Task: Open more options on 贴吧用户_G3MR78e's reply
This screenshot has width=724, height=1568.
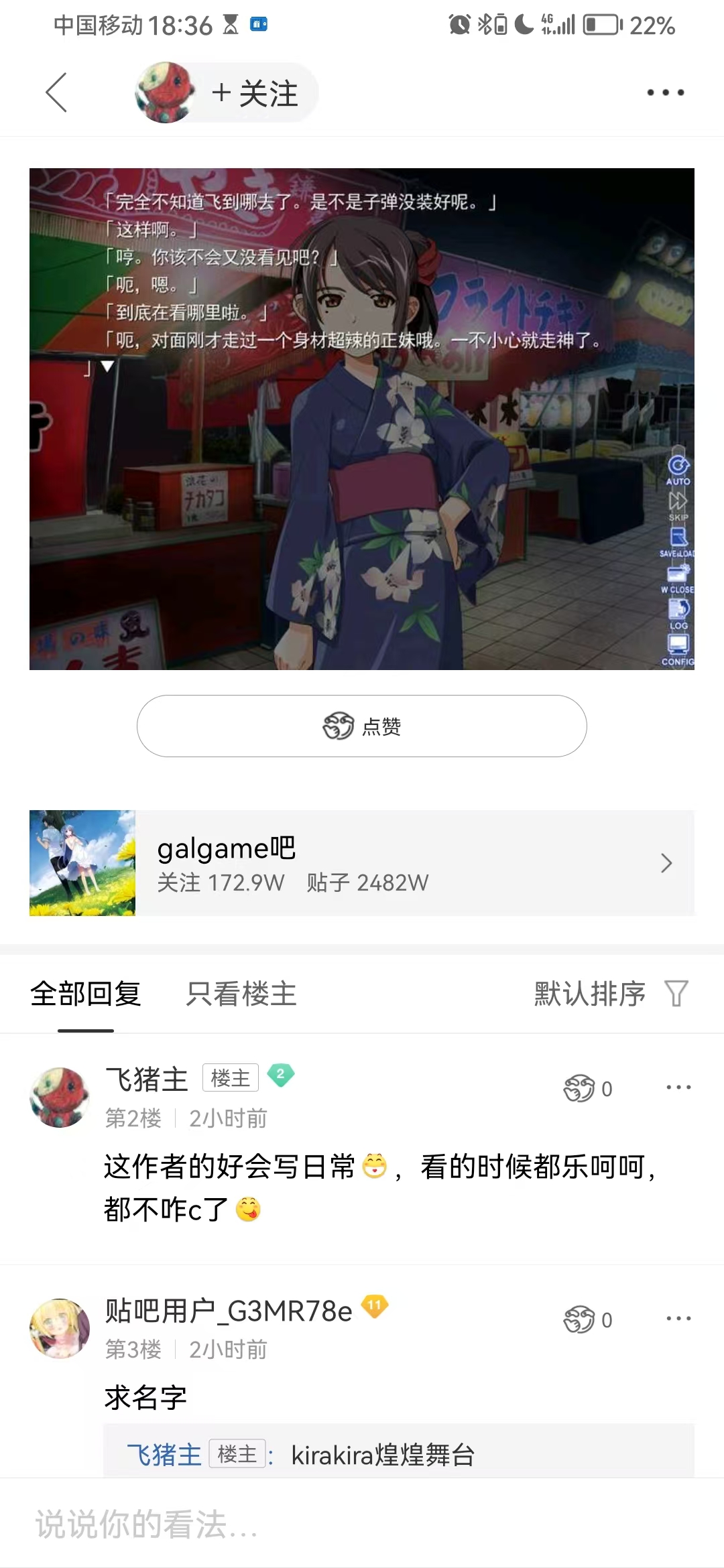Action: coord(678,1319)
